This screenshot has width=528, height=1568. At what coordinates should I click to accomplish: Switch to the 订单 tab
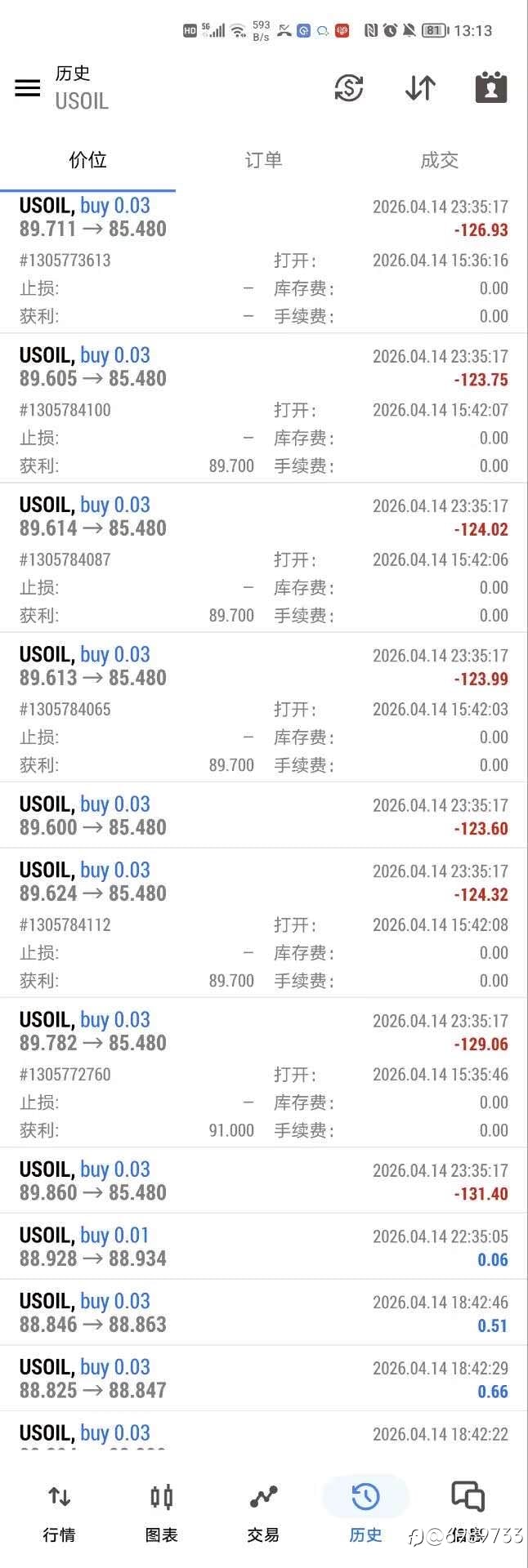click(x=263, y=160)
